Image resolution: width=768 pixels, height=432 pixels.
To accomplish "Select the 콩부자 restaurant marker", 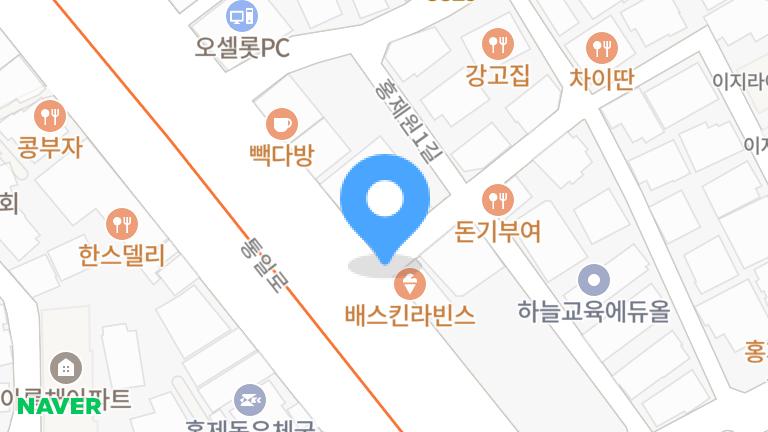I will click(48, 116).
